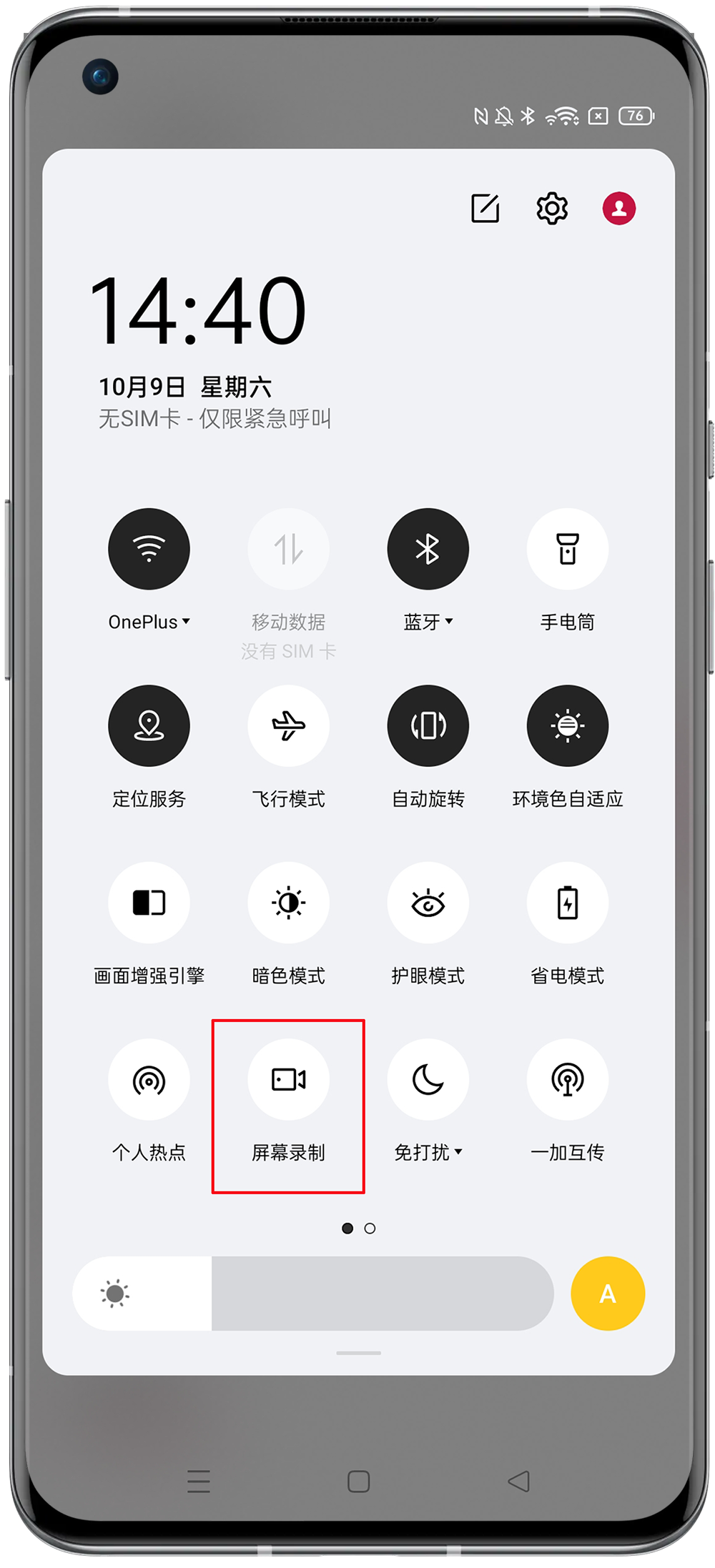Open system settings gear

point(552,209)
